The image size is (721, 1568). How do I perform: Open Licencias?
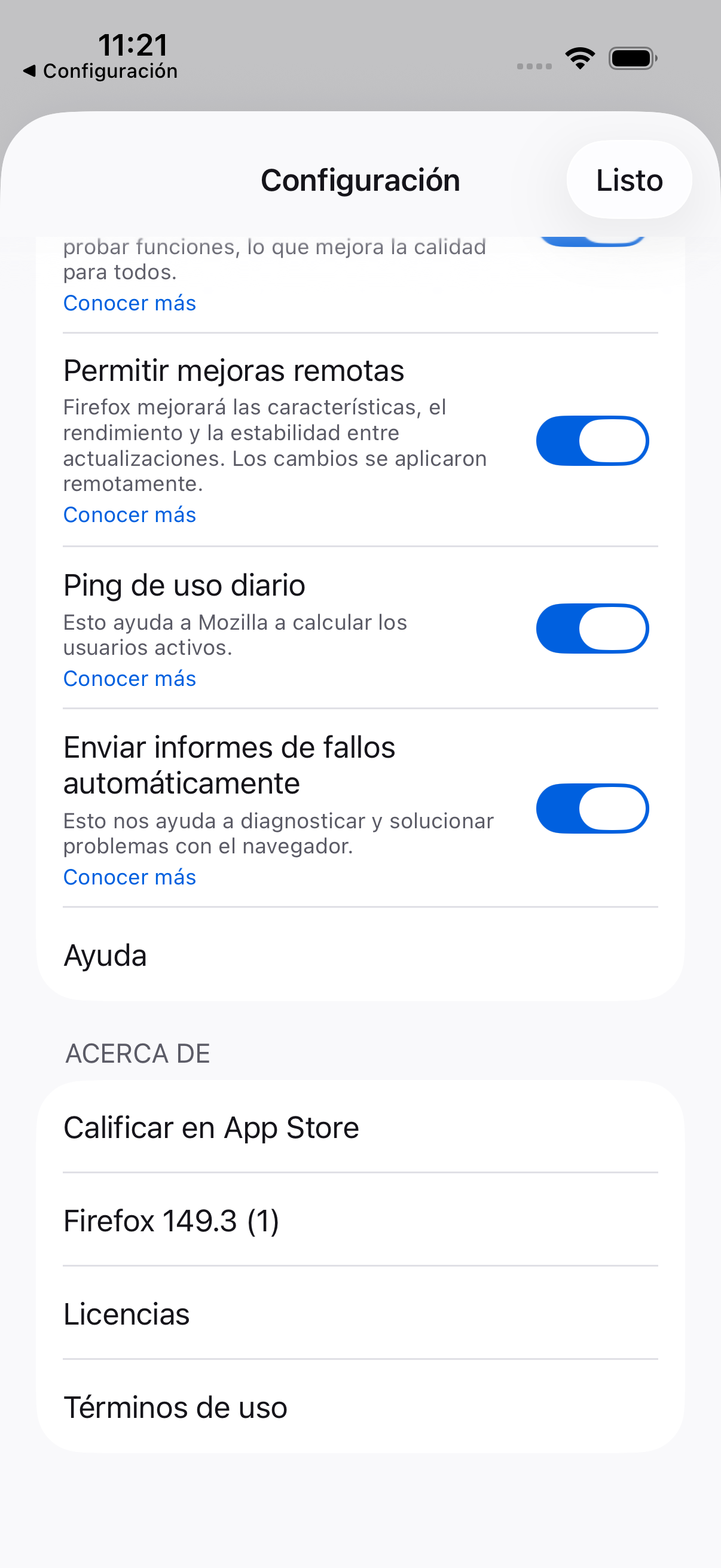coord(360,1314)
